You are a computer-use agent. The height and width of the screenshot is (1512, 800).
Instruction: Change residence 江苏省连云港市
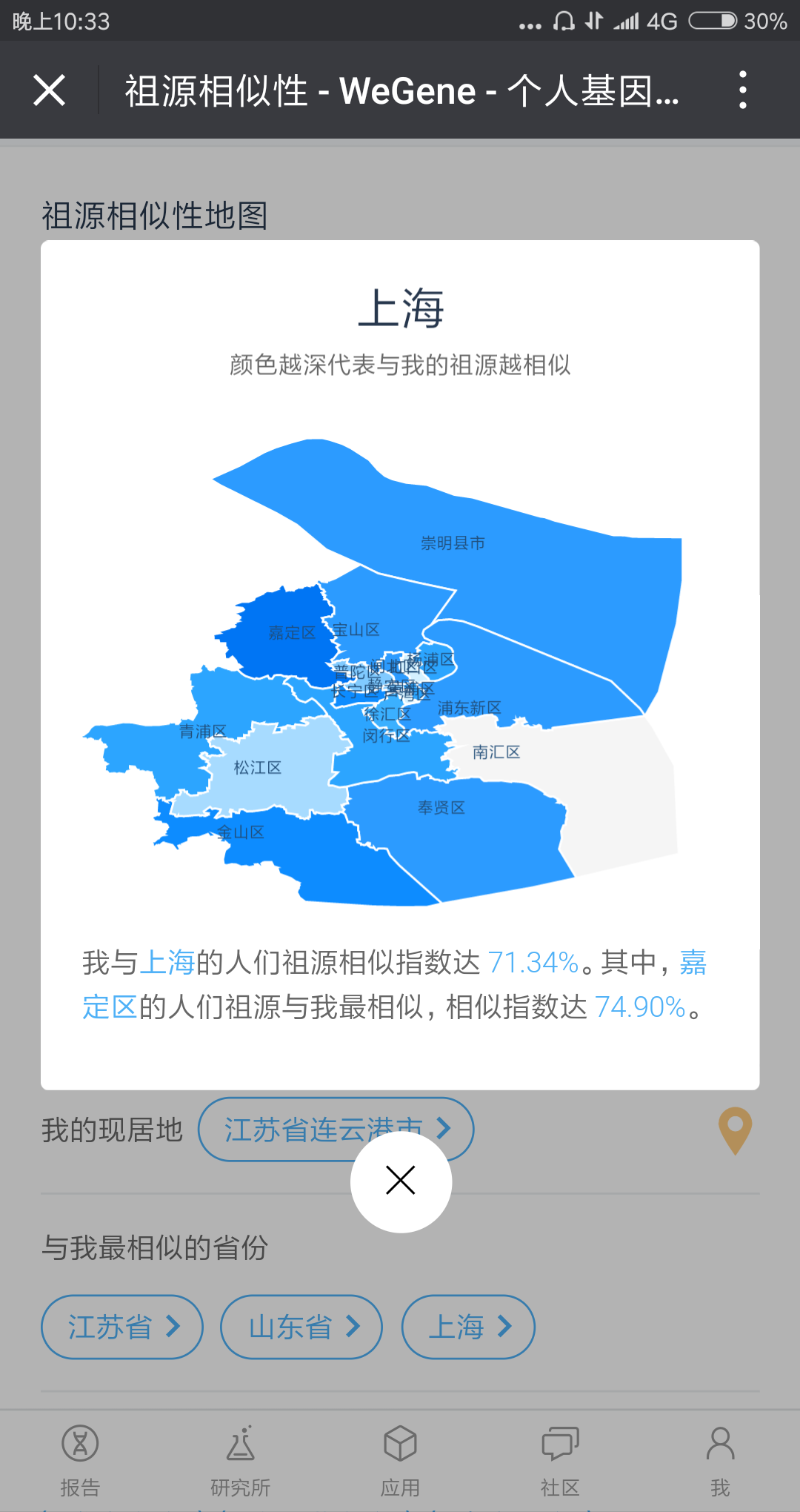(336, 1129)
